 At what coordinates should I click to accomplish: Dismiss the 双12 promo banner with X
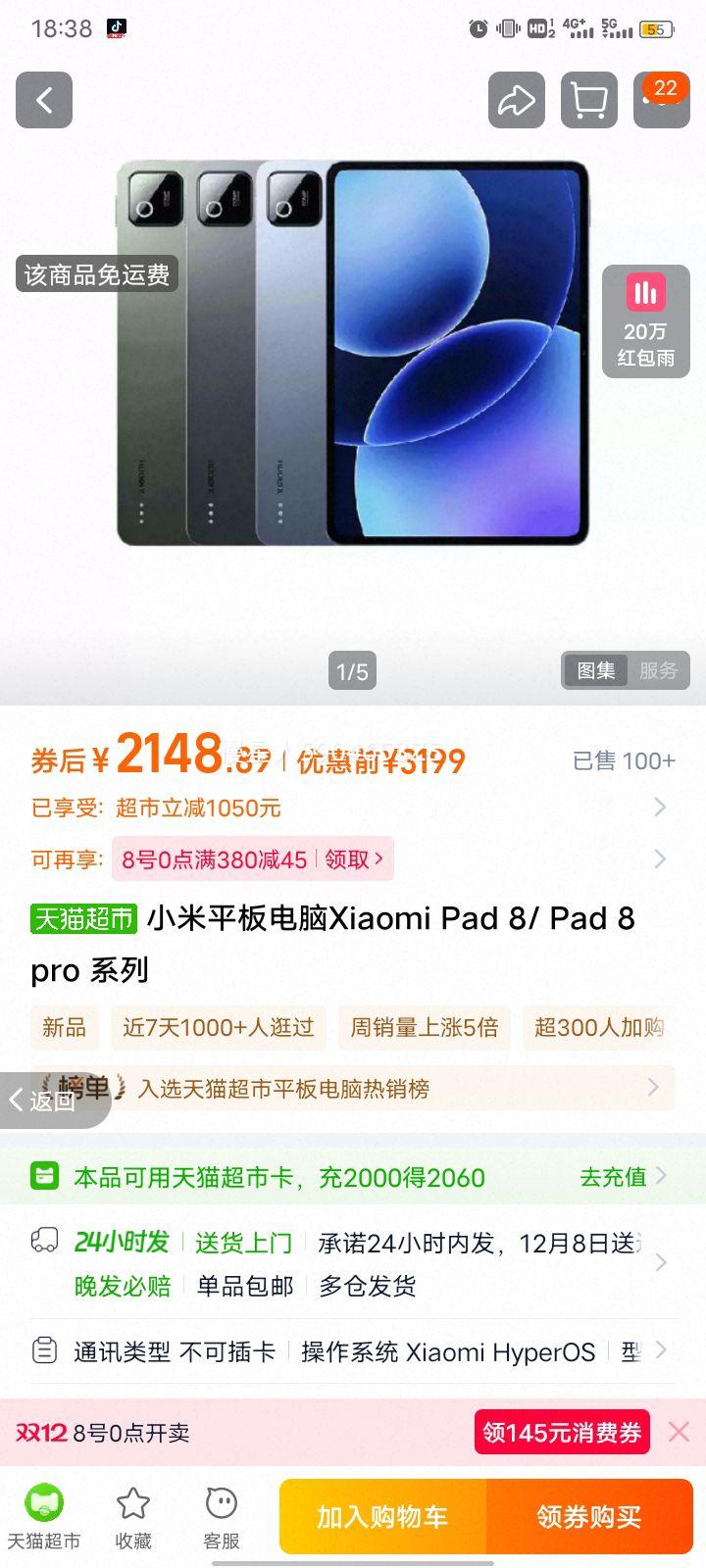click(x=679, y=1432)
